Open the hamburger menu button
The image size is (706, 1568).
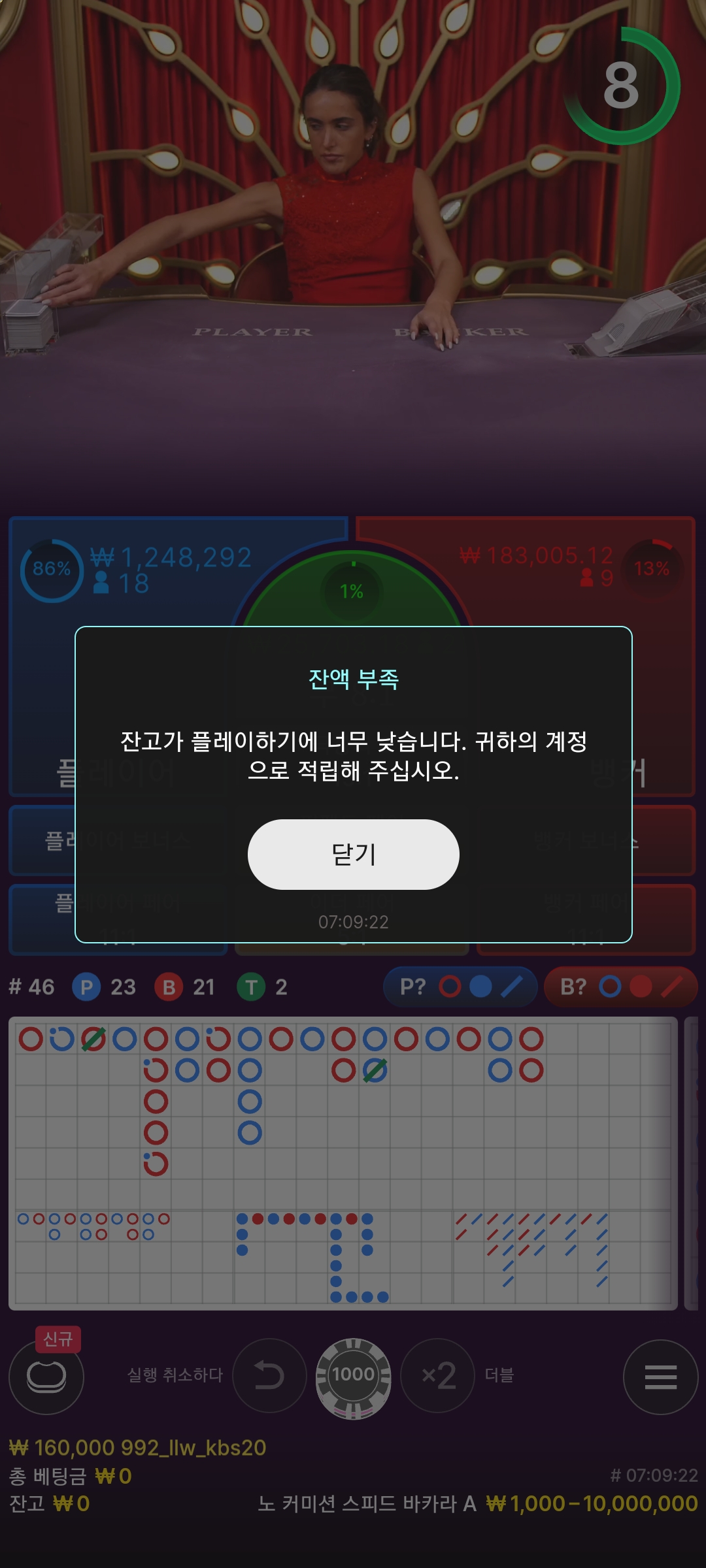660,1377
